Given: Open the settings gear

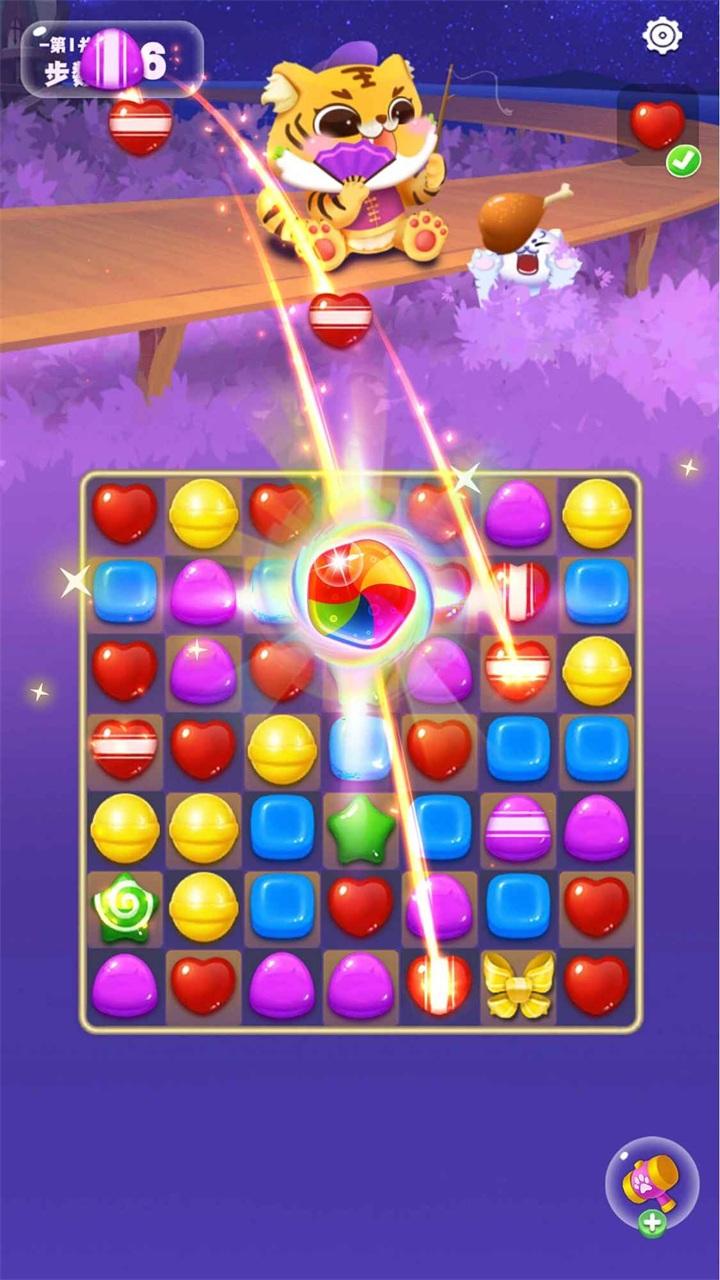Looking at the screenshot, I should click(661, 36).
